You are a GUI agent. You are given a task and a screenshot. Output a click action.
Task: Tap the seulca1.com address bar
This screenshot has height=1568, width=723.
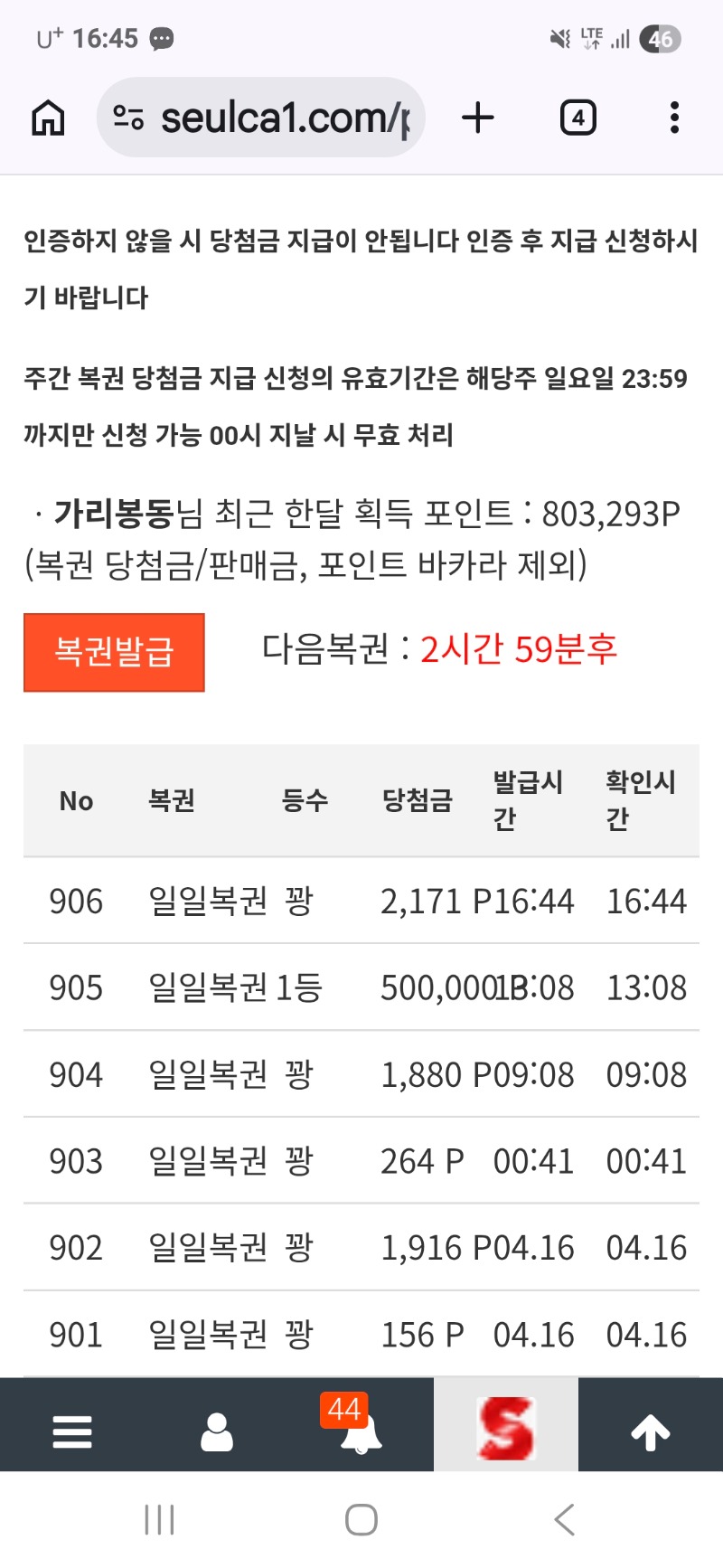tap(262, 118)
